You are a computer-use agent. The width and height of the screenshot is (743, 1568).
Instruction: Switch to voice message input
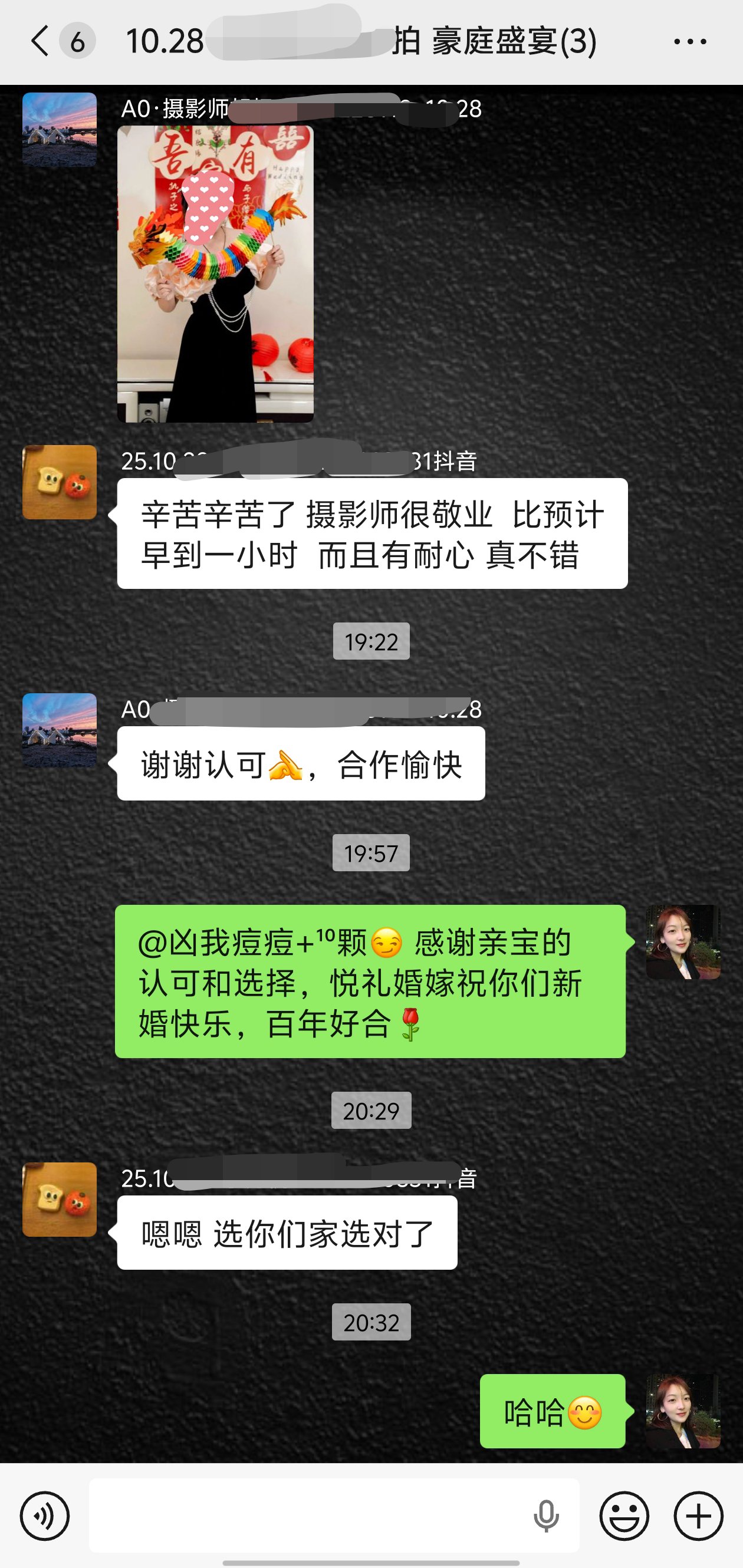coord(44,1516)
